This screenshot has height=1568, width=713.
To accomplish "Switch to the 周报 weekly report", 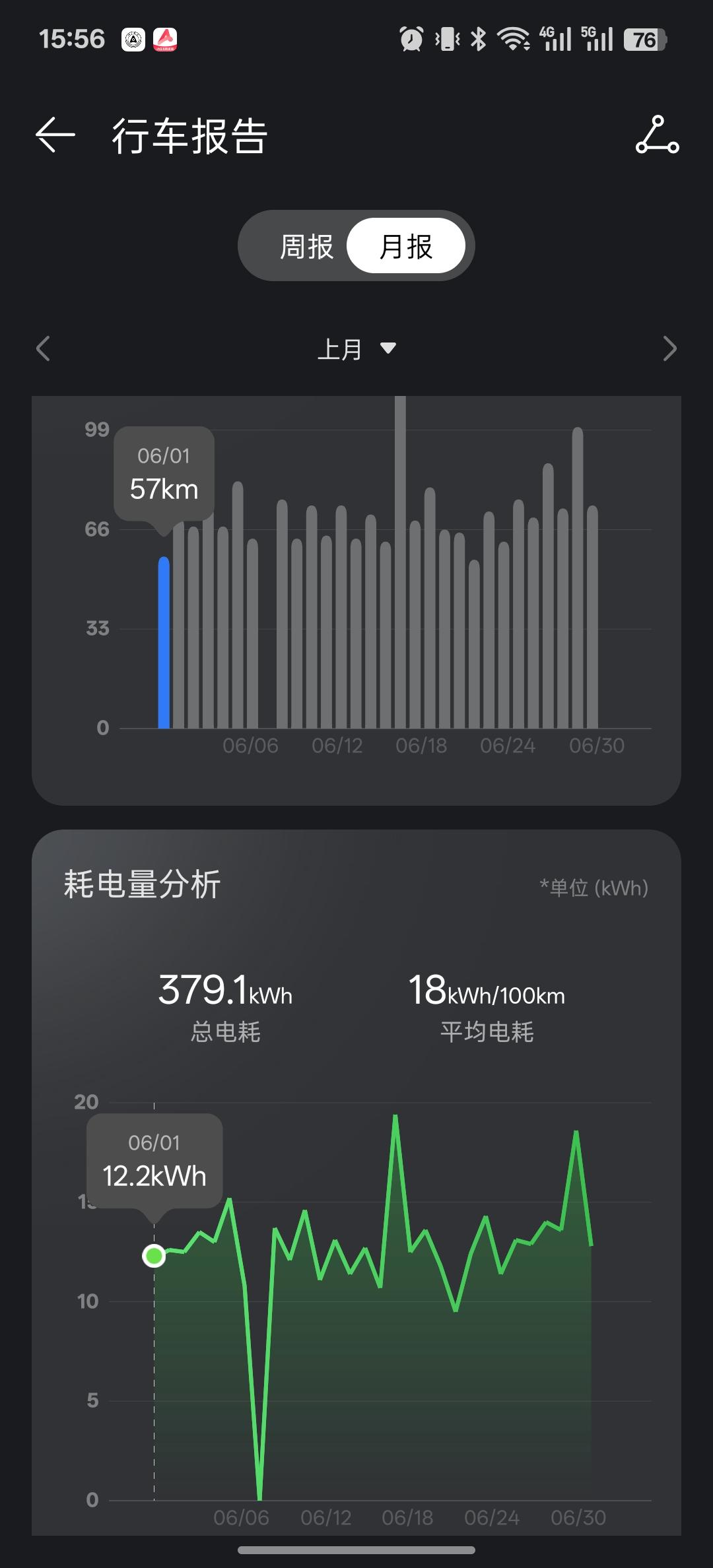I will pyautogui.click(x=306, y=246).
